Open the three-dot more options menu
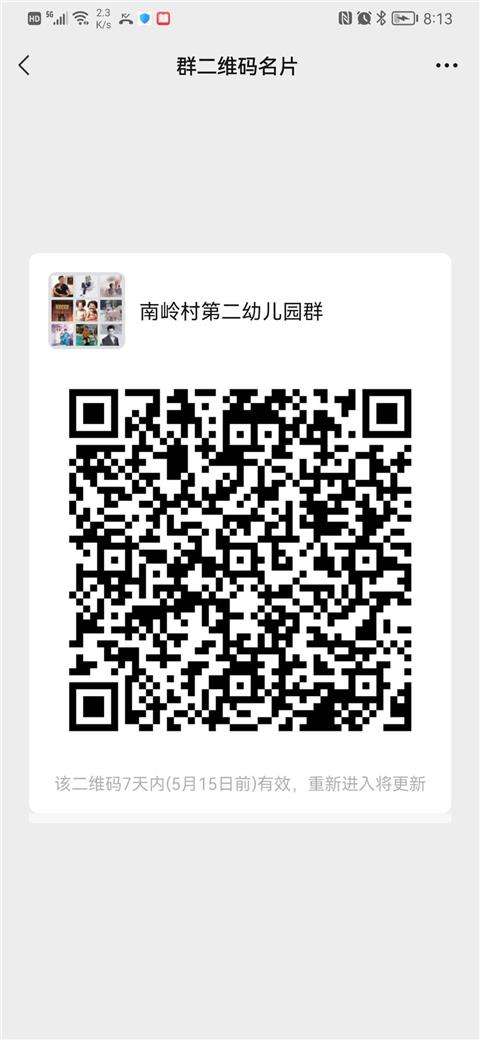 (446, 66)
